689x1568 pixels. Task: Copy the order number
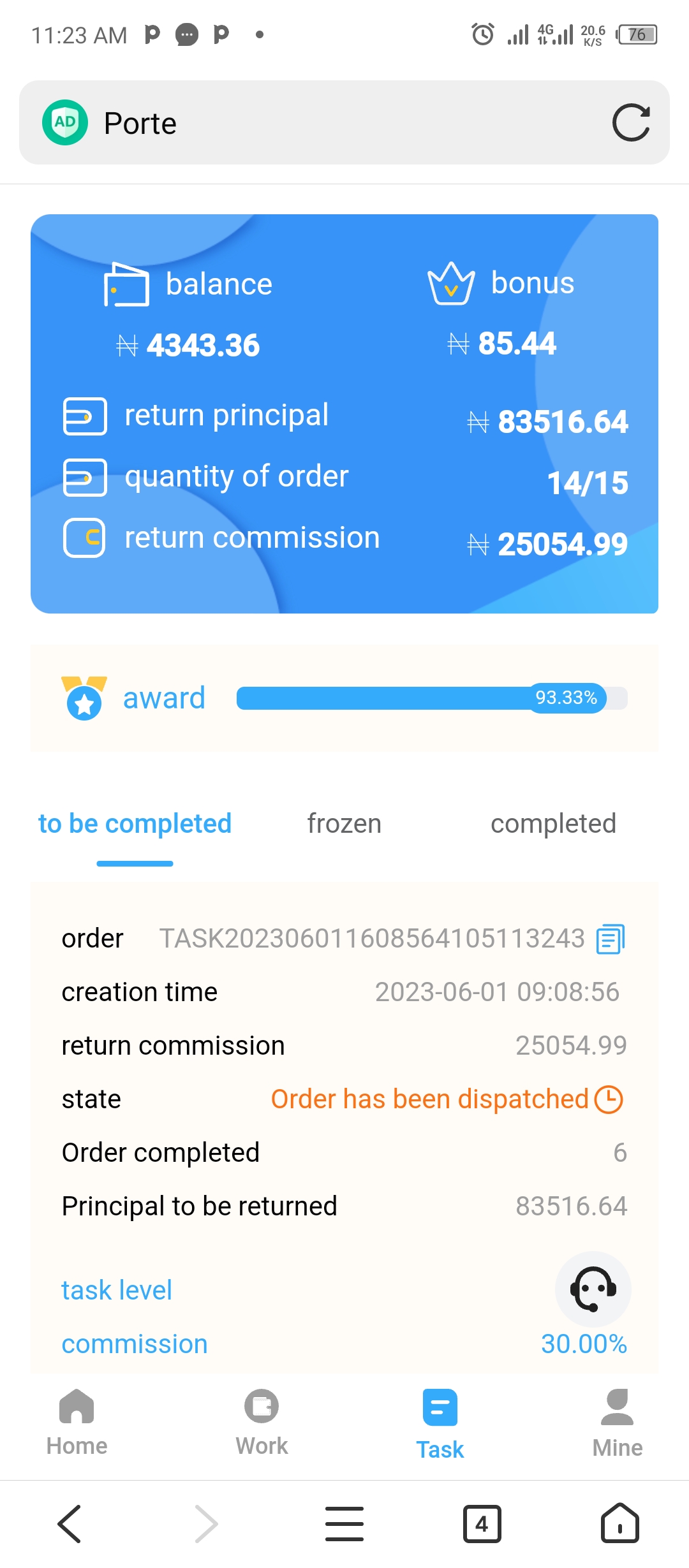pyautogui.click(x=610, y=939)
